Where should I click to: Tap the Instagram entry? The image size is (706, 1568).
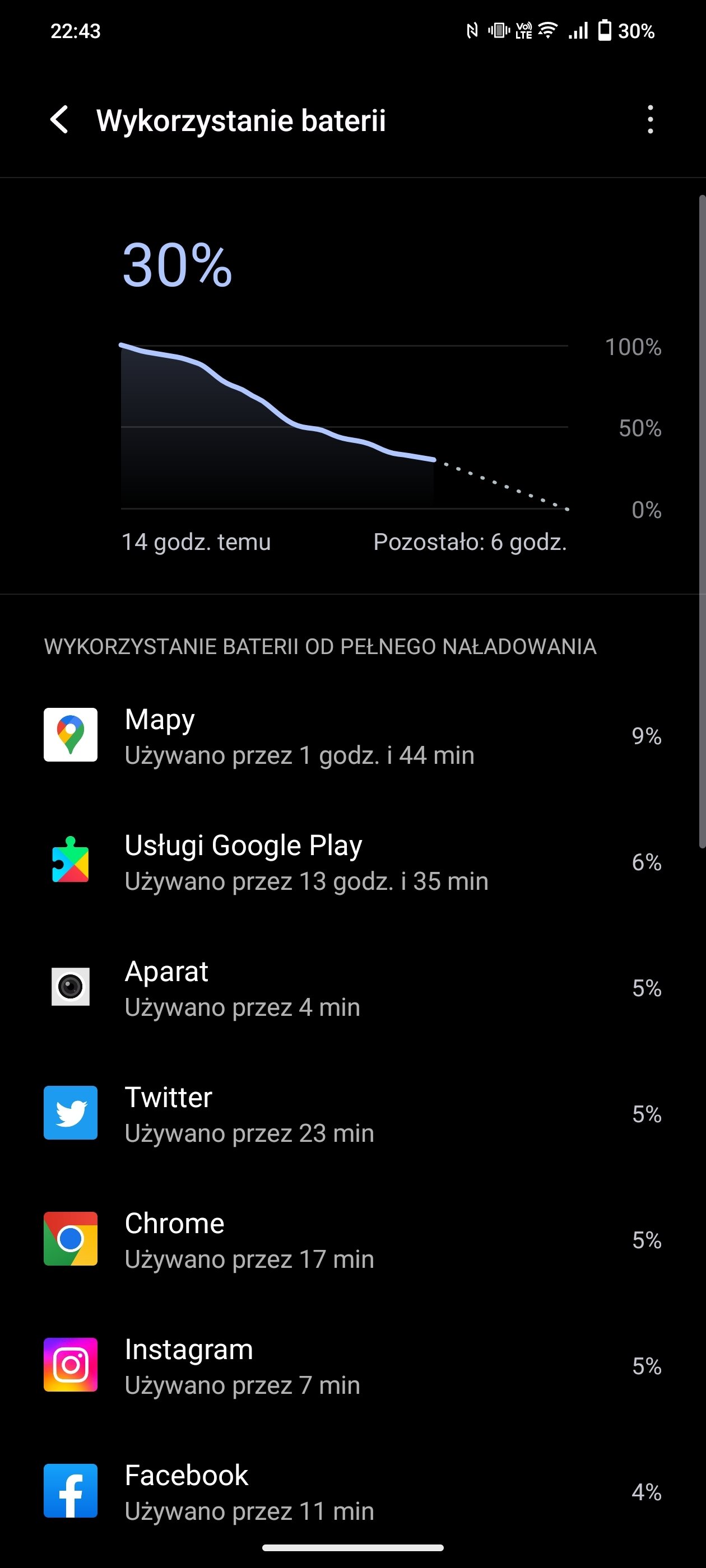pyautogui.click(x=352, y=1365)
